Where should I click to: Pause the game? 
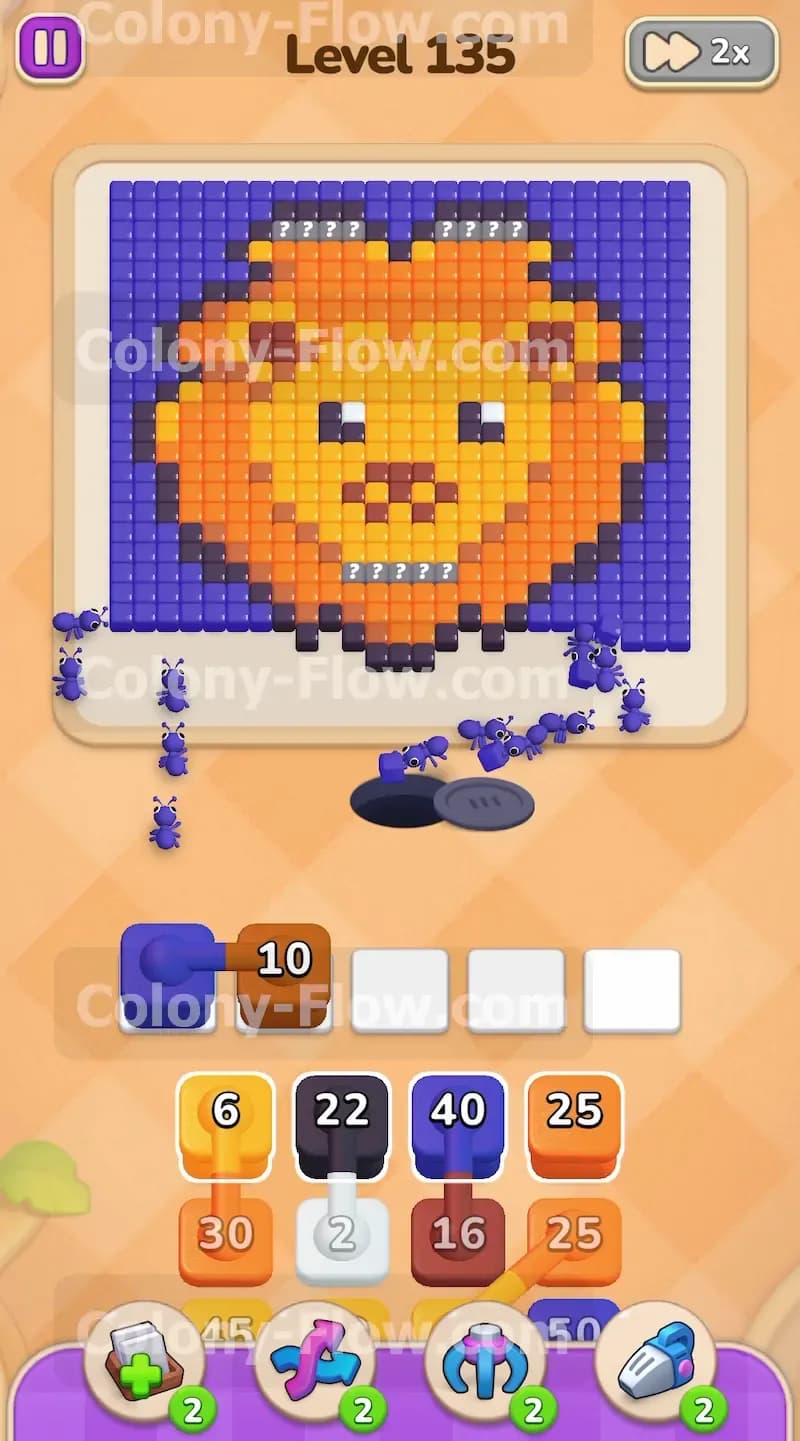click(x=50, y=47)
